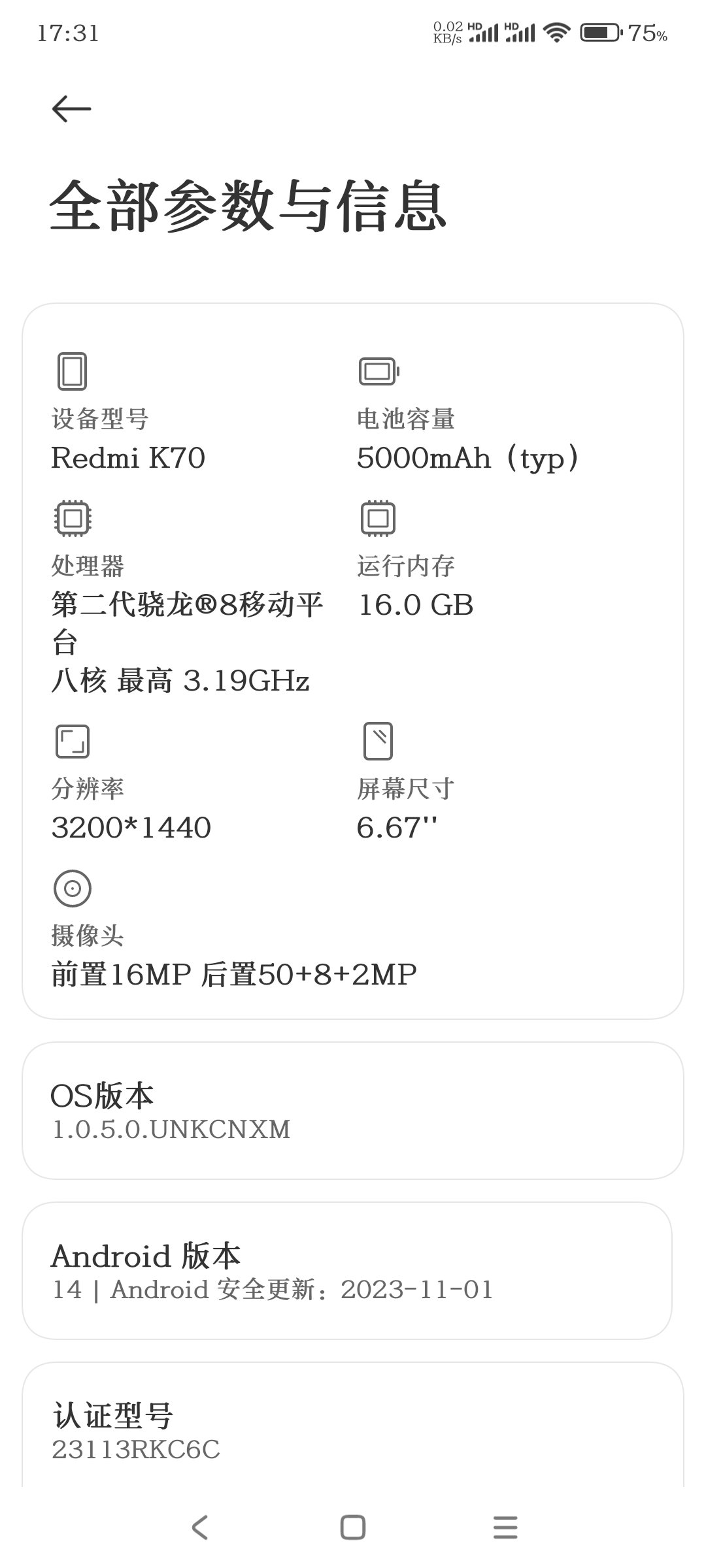Screen dimensions: 706x1568
Task: Open the Android 版本 card
Action: 348,1271
